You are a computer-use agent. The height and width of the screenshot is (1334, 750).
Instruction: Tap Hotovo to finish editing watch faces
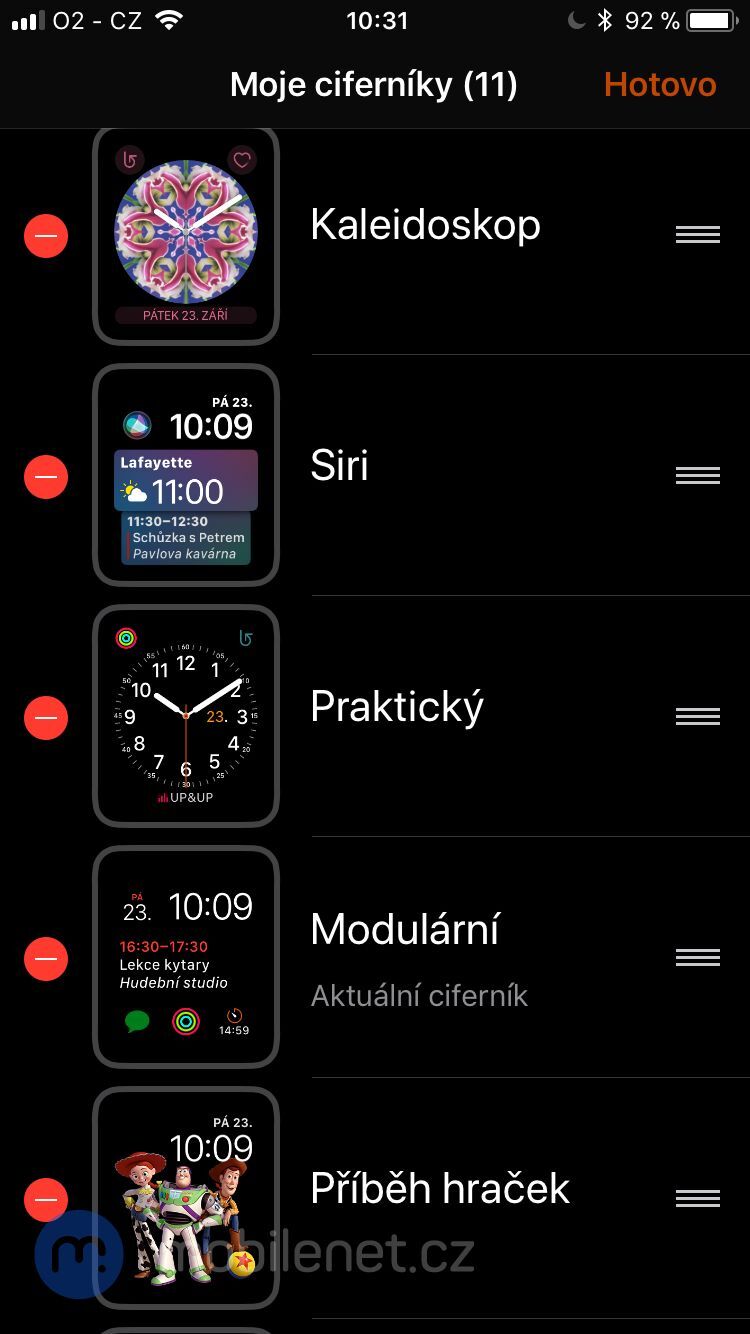click(660, 84)
